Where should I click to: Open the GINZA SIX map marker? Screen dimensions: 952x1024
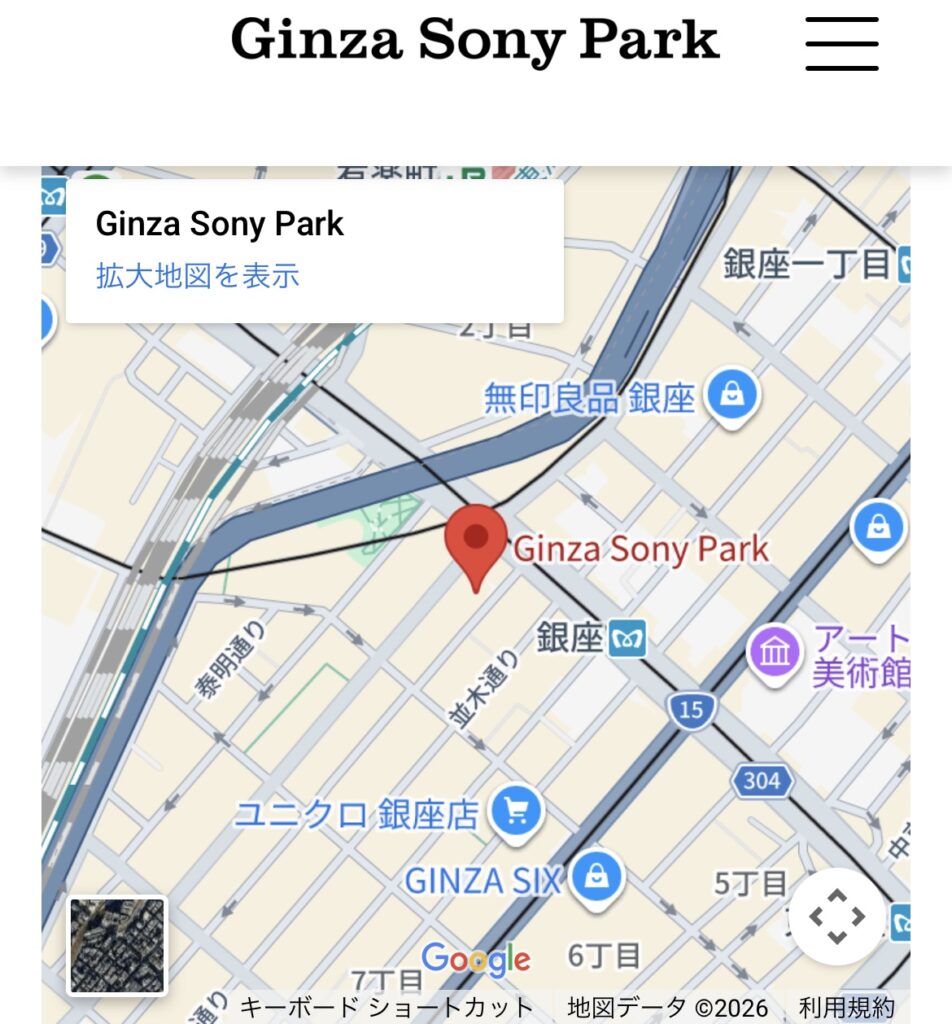pyautogui.click(x=597, y=877)
